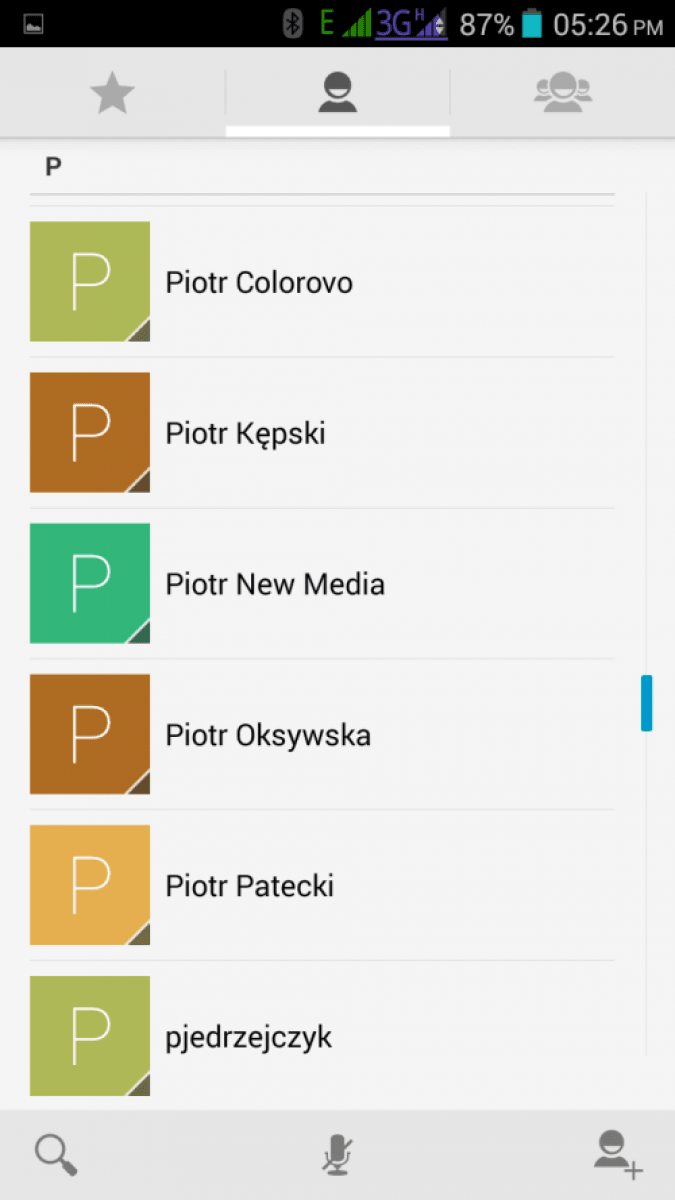
Task: Open contact Piotr New Media
Action: coord(322,584)
